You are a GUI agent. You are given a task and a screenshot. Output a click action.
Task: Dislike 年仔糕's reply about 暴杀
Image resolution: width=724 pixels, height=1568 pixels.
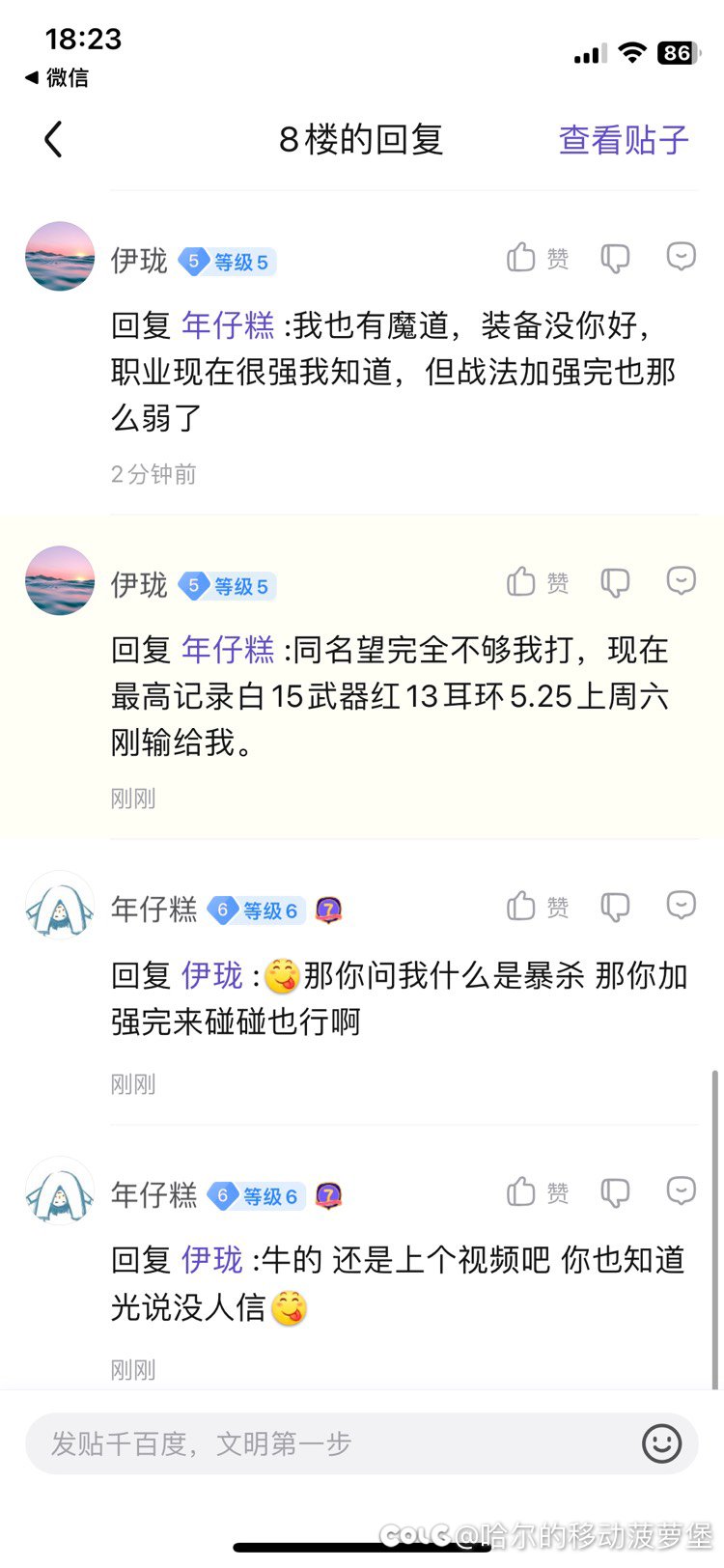point(615,907)
